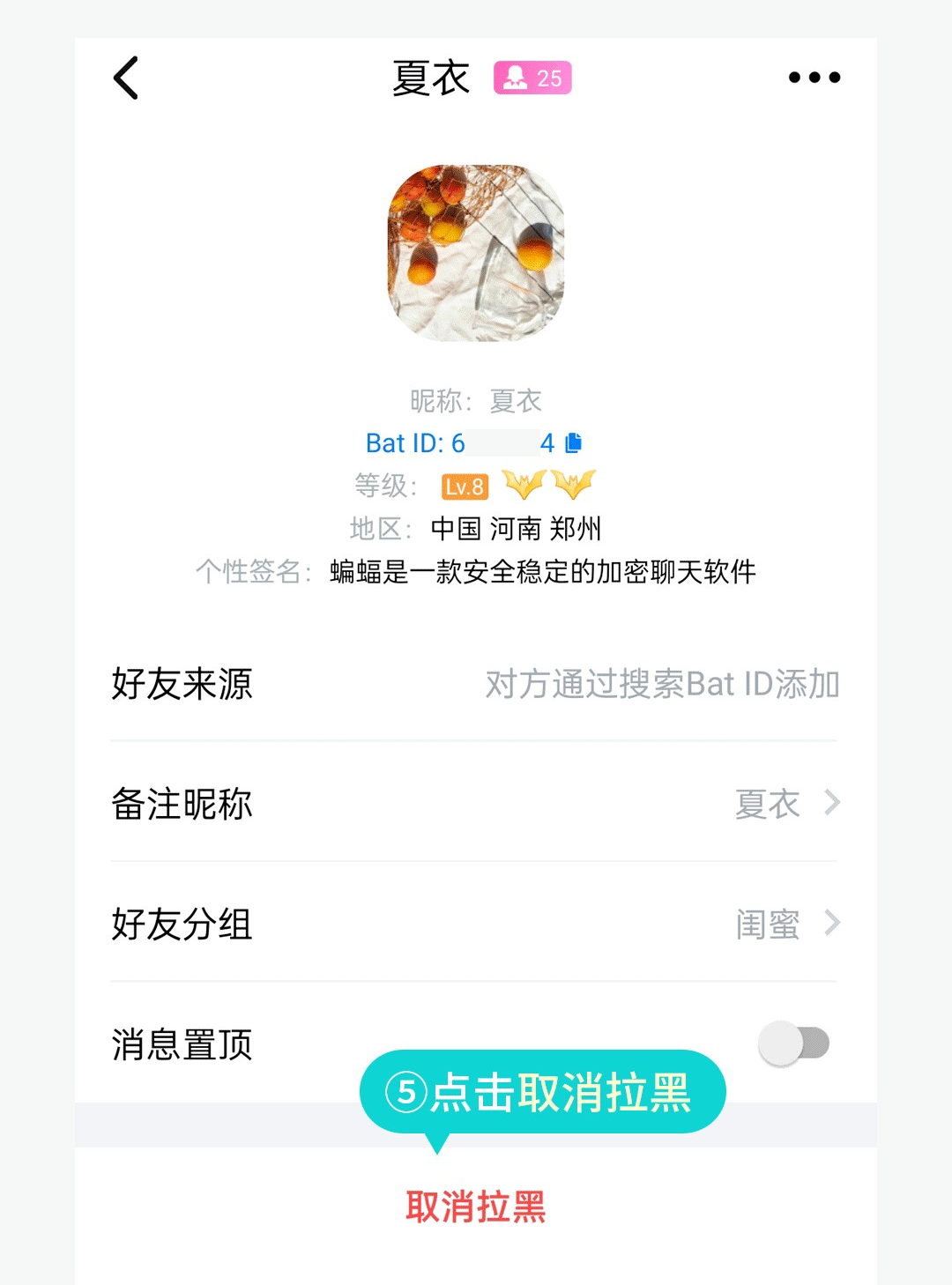Tap the teal ⑤点击取消拉黑 tooltip bubble
Screen dimensions: 952x1285
(x=544, y=1090)
